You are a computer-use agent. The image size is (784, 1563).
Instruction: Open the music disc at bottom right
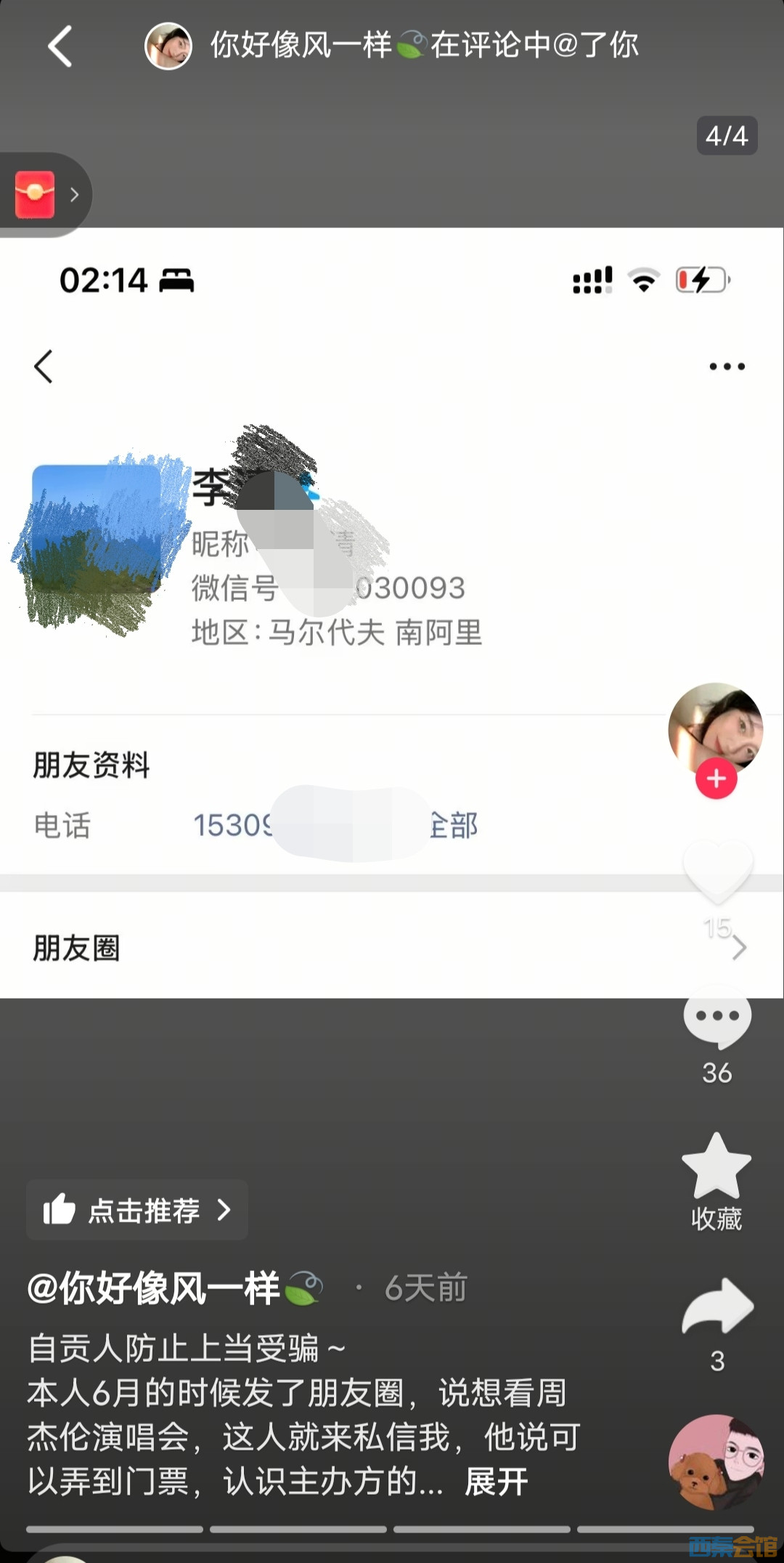click(x=716, y=1461)
